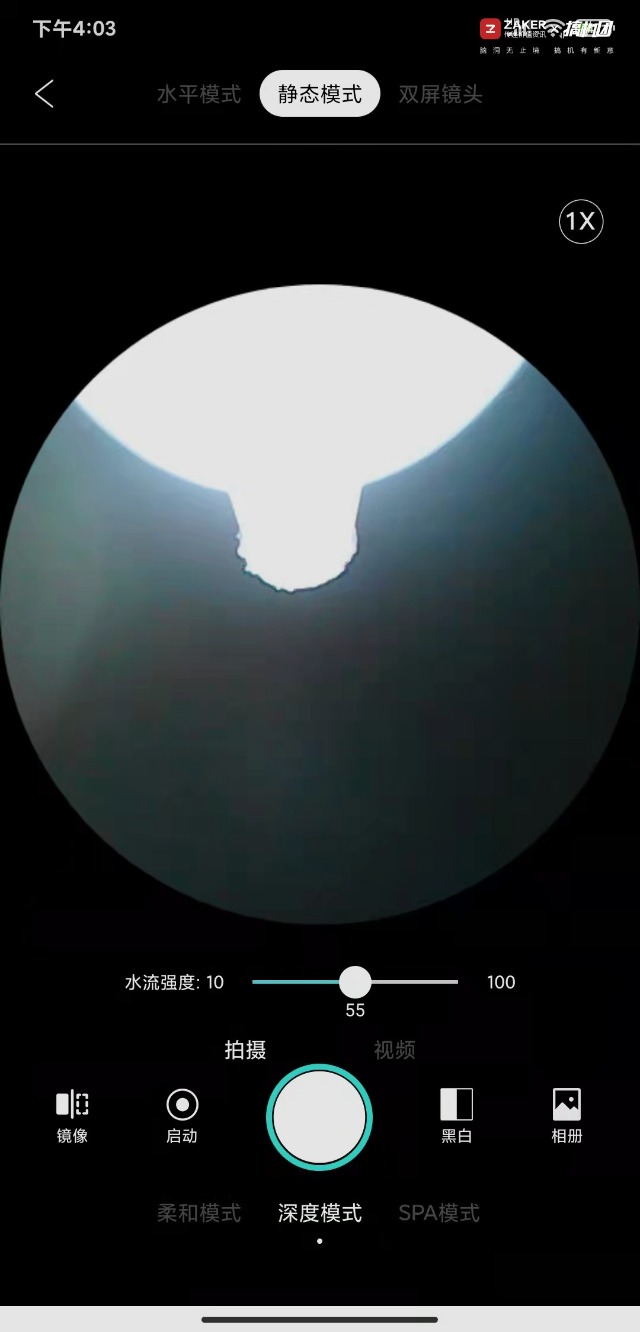Viewport: 640px width, 1332px height.
Task: Select 拍摄 photo mode
Action: pyautogui.click(x=245, y=1050)
